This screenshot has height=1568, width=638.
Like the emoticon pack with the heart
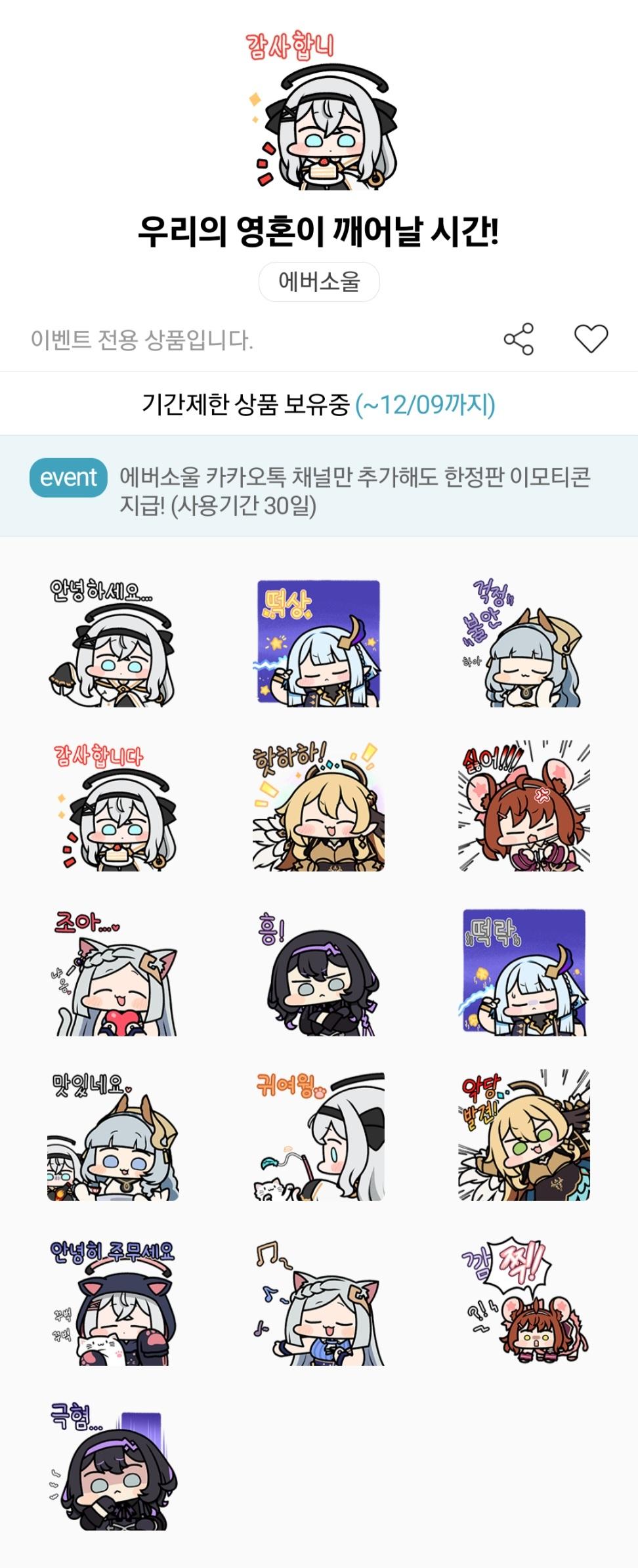pos(591,339)
